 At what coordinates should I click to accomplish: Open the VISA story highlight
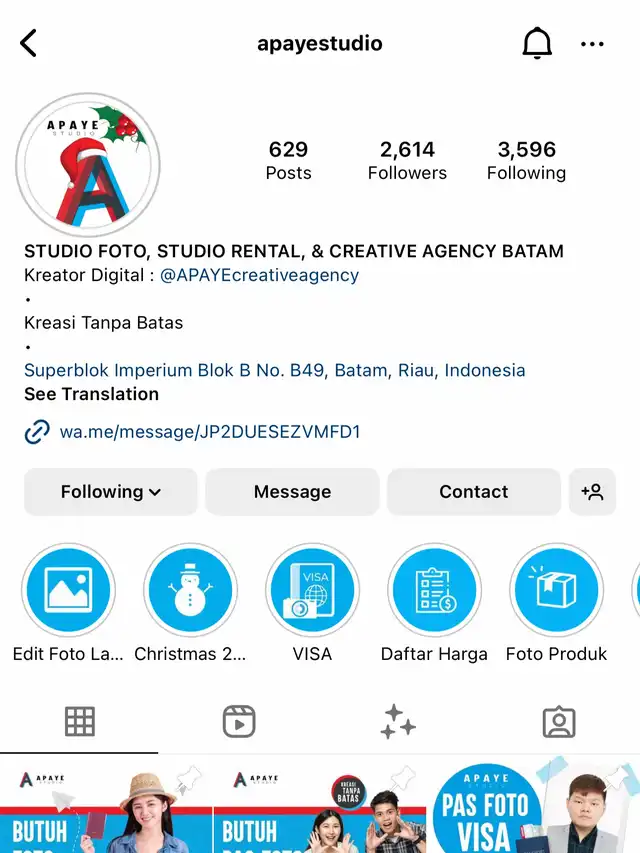tap(312, 592)
